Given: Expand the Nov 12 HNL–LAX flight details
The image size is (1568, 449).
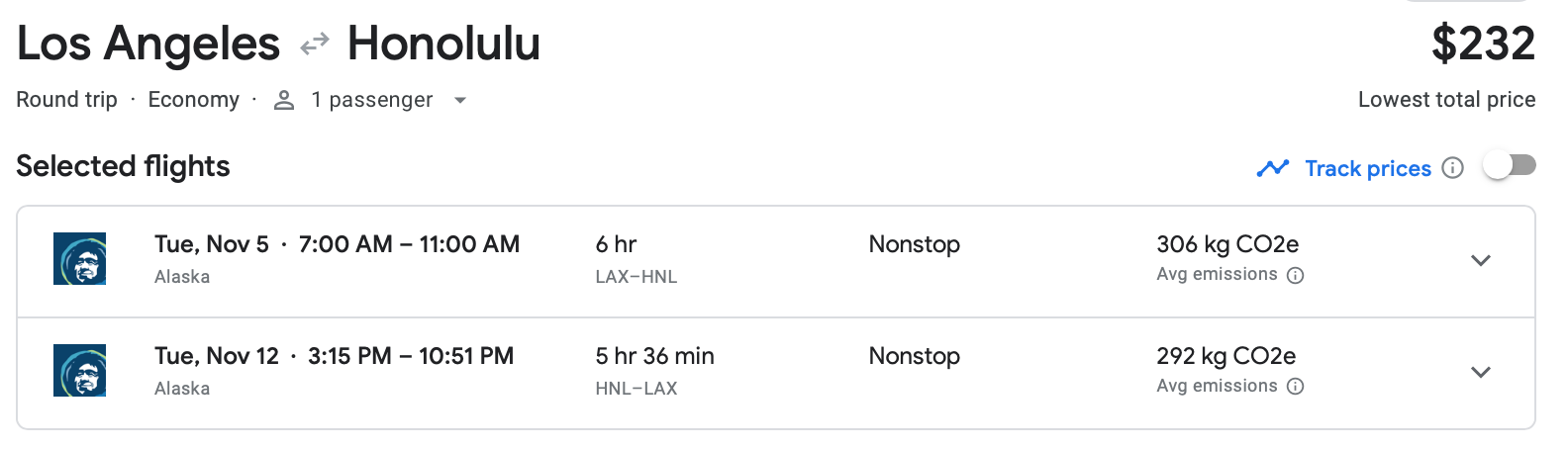Looking at the screenshot, I should point(1480,373).
